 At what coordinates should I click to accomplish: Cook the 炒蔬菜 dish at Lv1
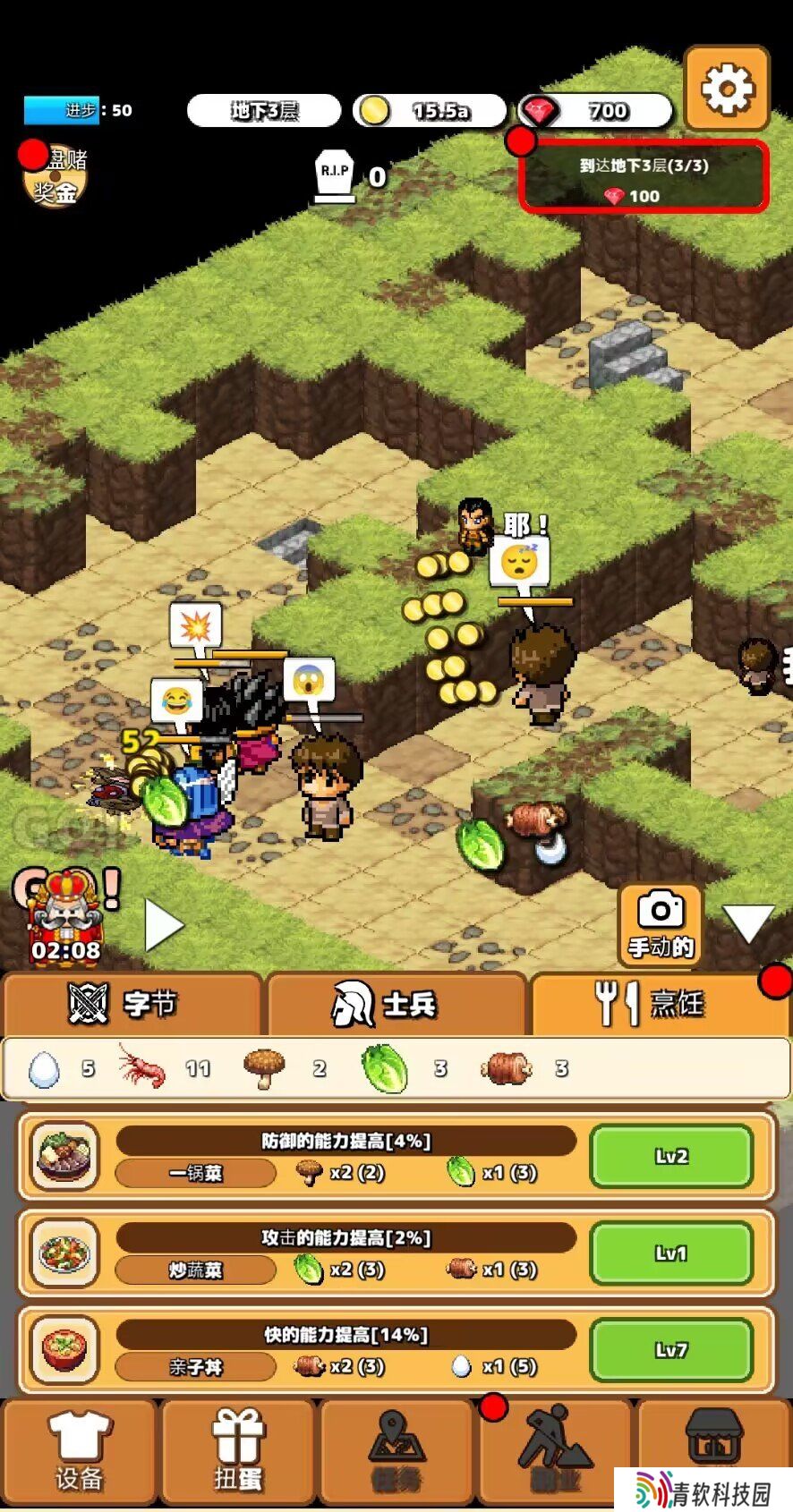click(671, 1253)
